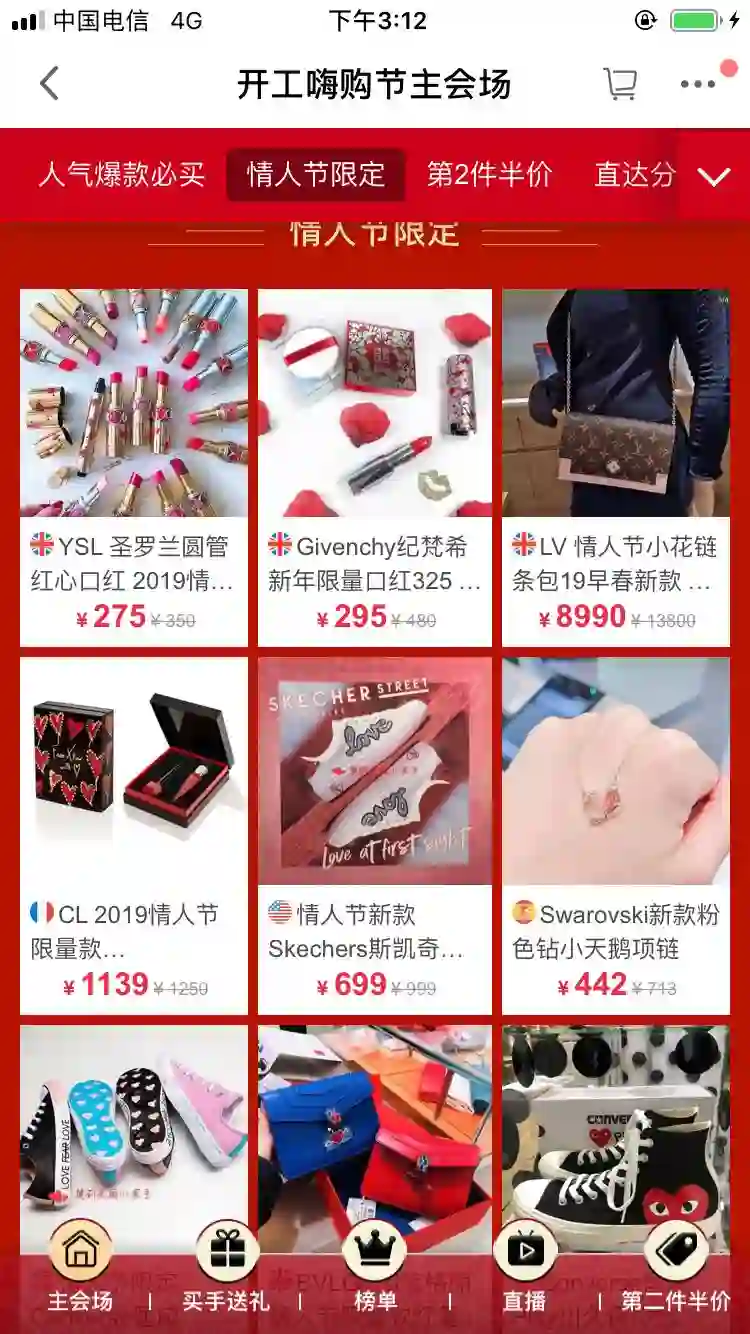
Task: Expand the category list with the down chevron
Action: tap(714, 177)
